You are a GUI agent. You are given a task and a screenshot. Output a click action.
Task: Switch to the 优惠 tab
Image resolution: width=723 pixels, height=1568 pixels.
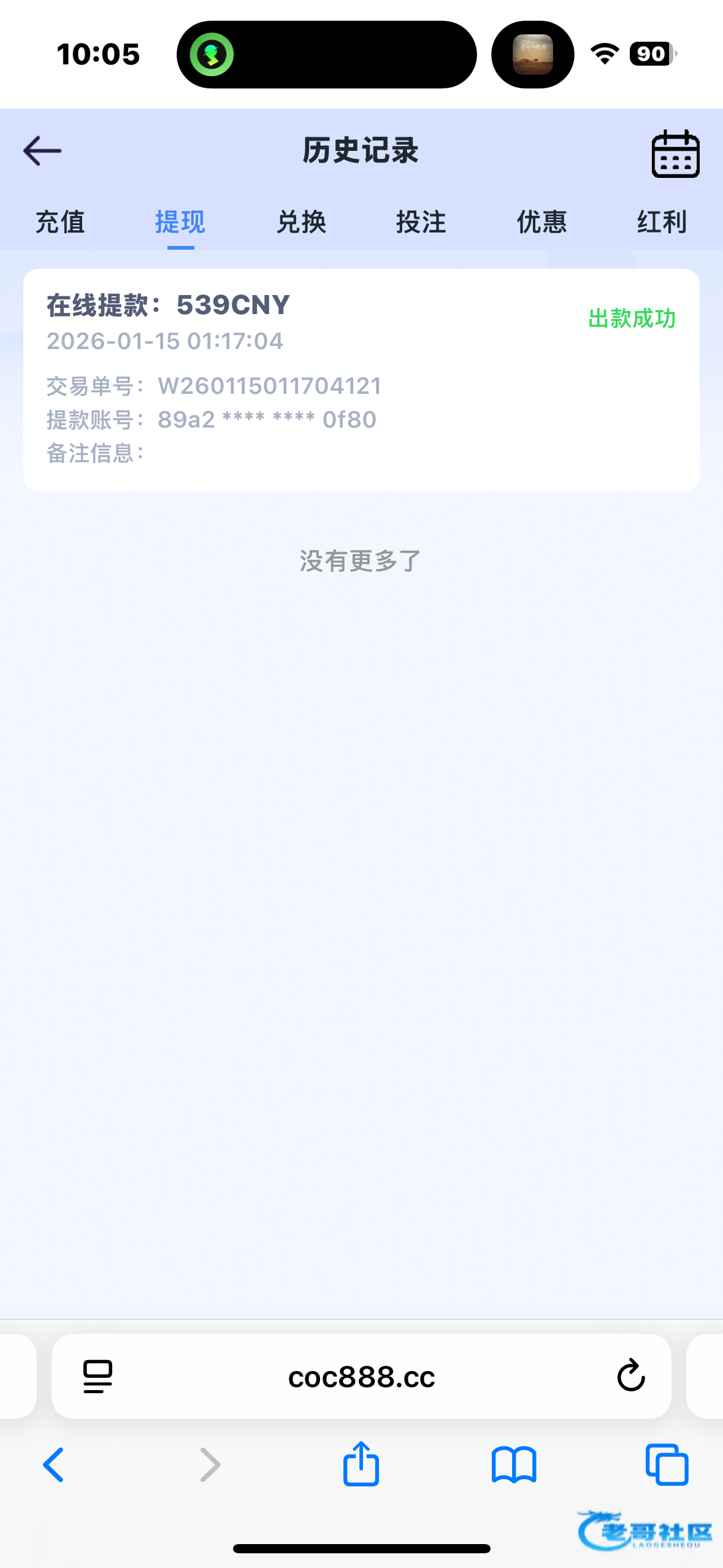click(541, 222)
